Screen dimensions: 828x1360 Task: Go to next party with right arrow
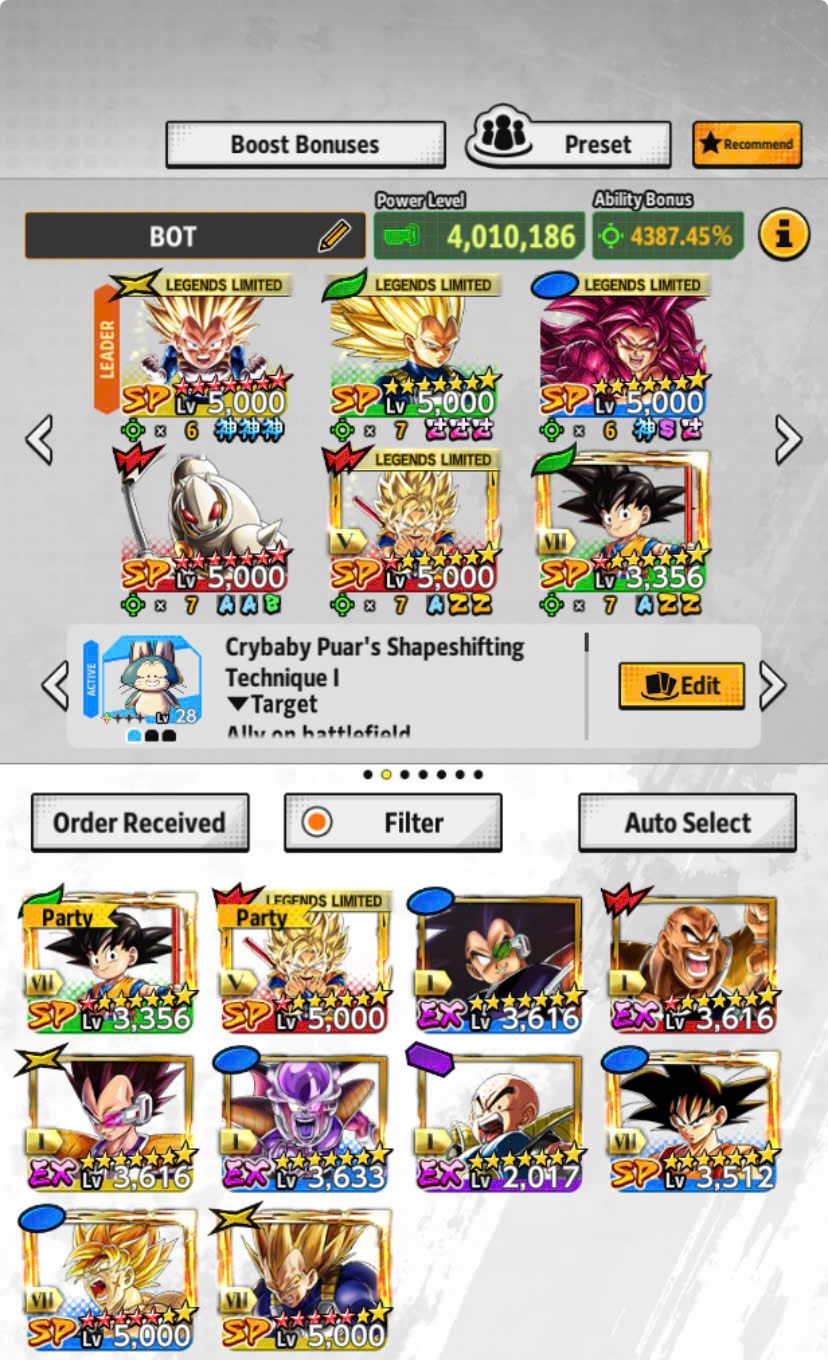click(x=788, y=438)
